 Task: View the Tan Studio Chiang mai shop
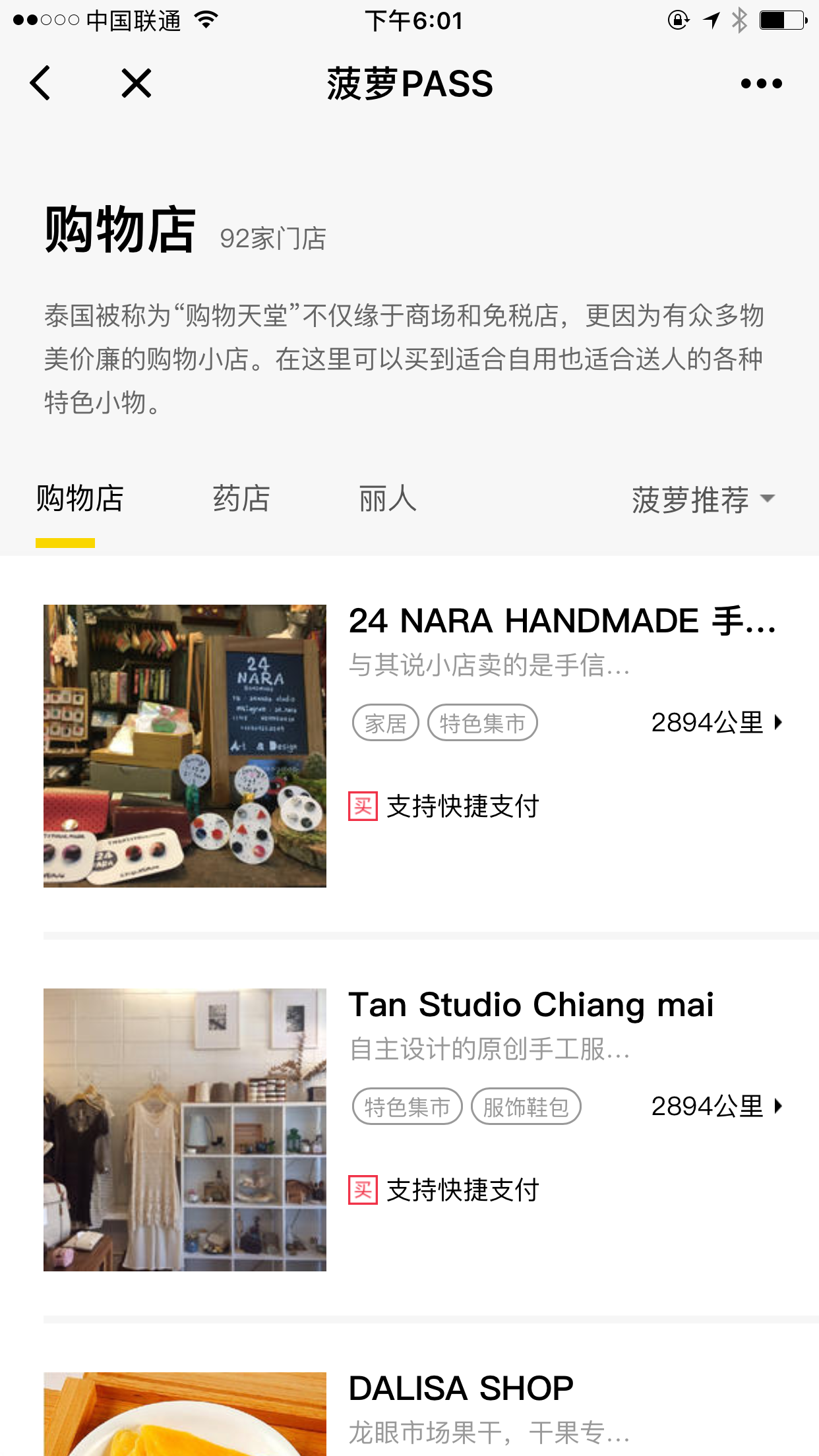(531, 1005)
